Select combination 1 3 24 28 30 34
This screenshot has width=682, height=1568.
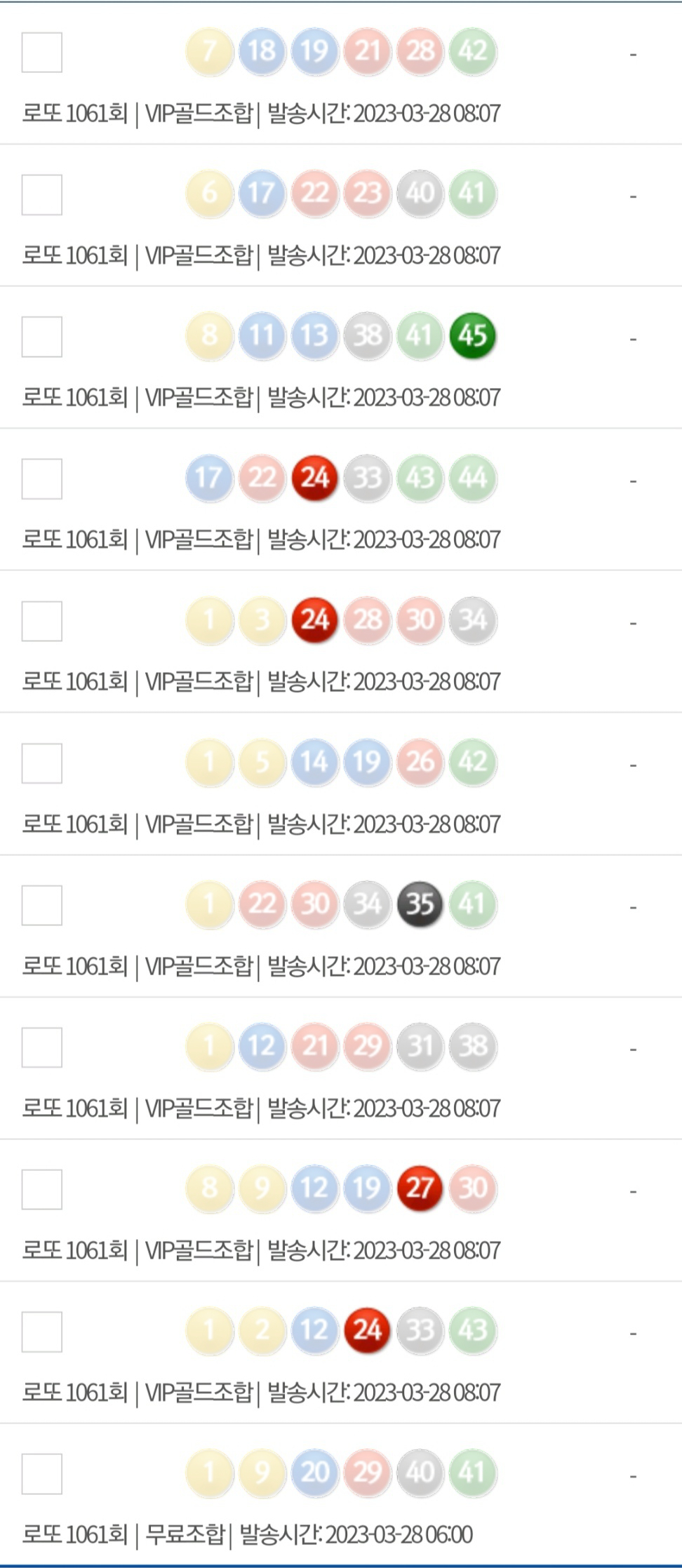(42, 621)
